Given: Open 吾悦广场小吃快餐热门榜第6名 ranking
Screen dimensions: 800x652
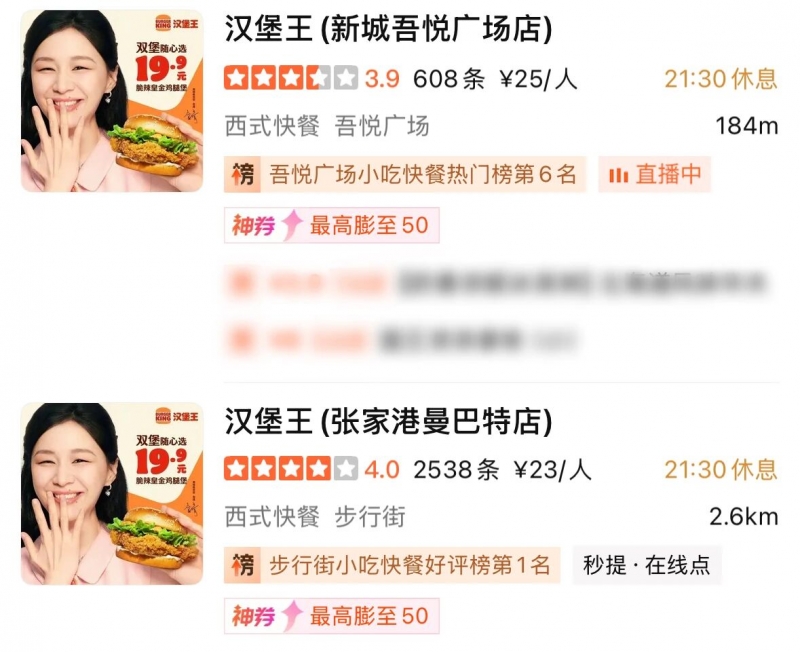Looking at the screenshot, I should click(406, 175).
